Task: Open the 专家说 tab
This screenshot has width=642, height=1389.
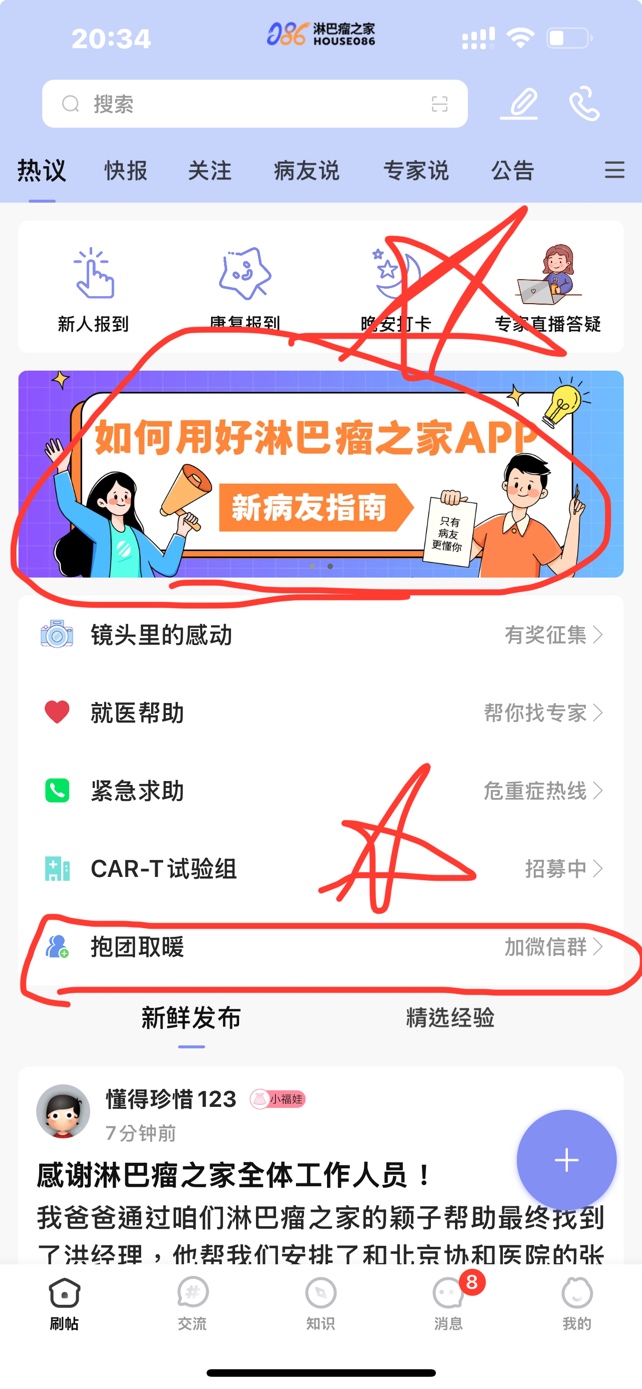Action: click(416, 171)
